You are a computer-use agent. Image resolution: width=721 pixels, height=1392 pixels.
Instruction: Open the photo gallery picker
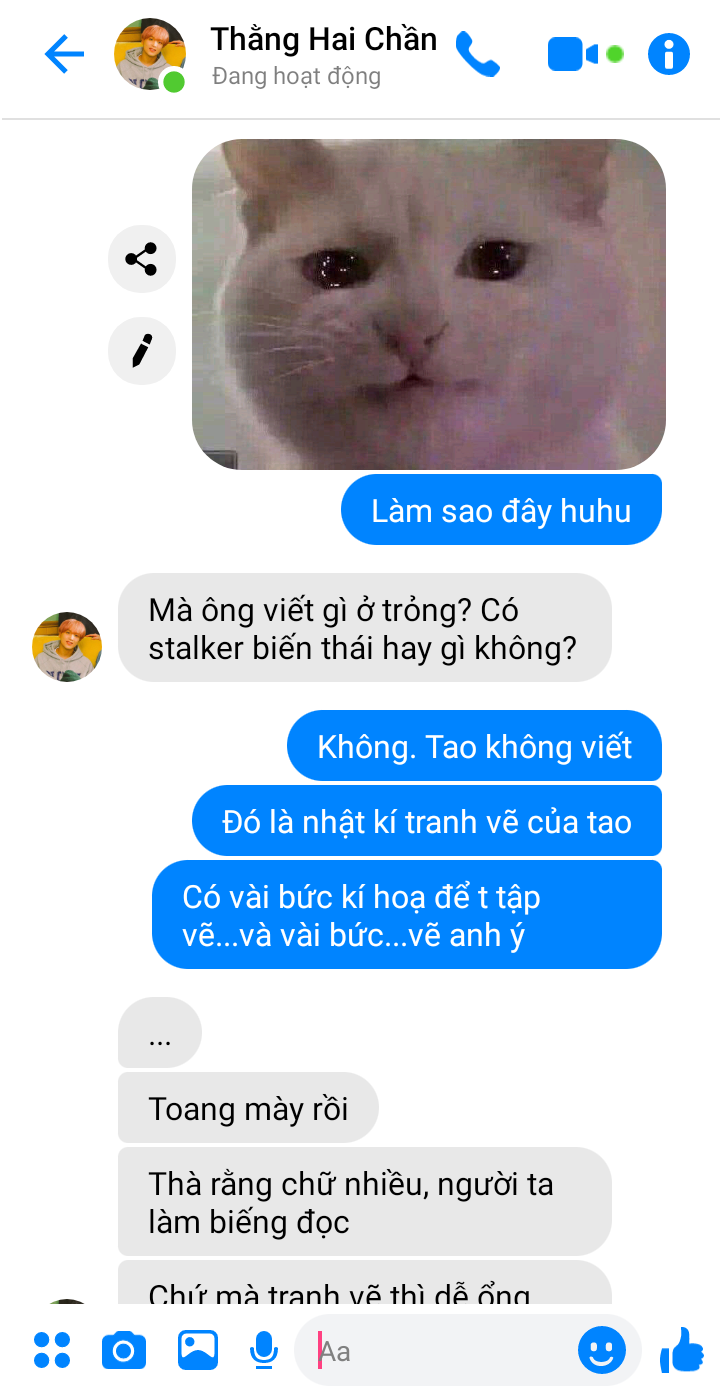point(198,1350)
